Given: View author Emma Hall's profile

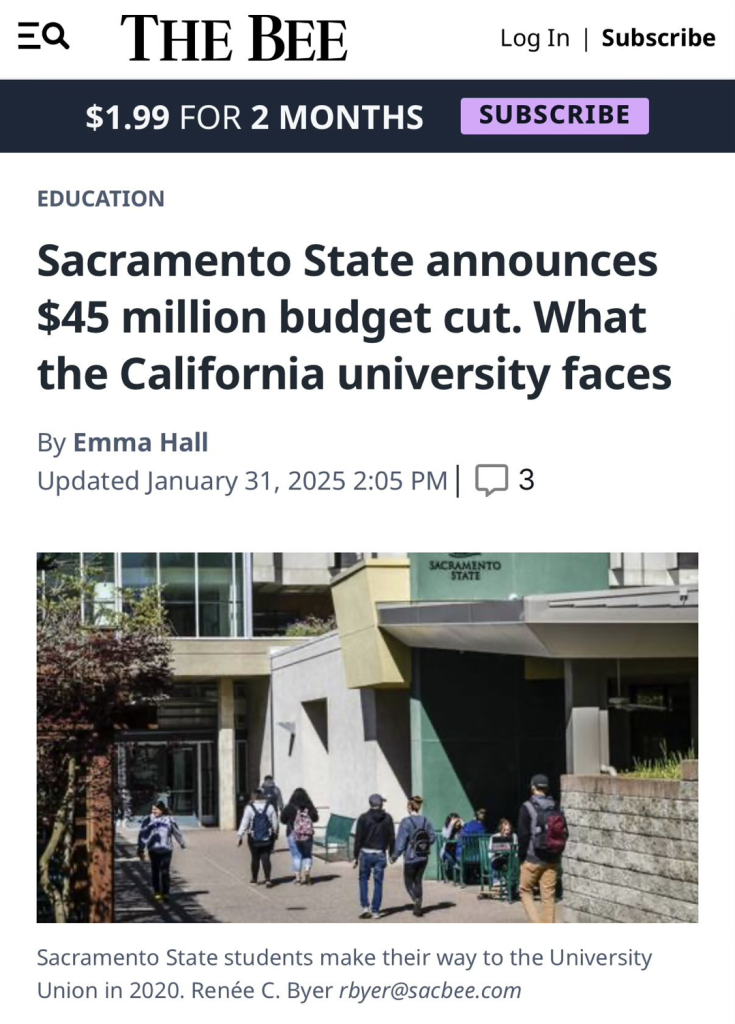Looking at the screenshot, I should pyautogui.click(x=140, y=442).
